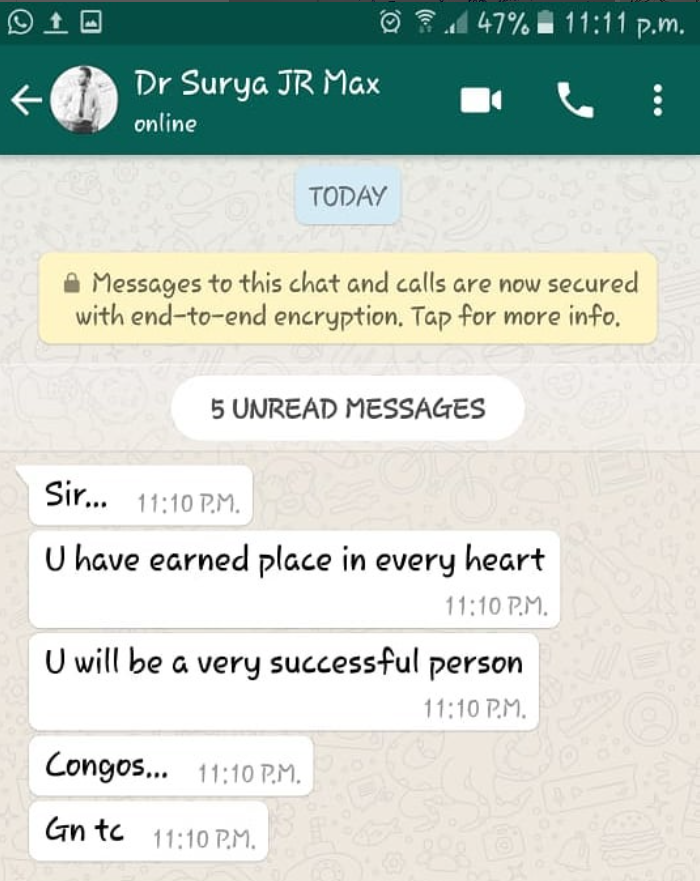Tap the end-to-end encryption info banner
700x881 pixels.
click(348, 300)
